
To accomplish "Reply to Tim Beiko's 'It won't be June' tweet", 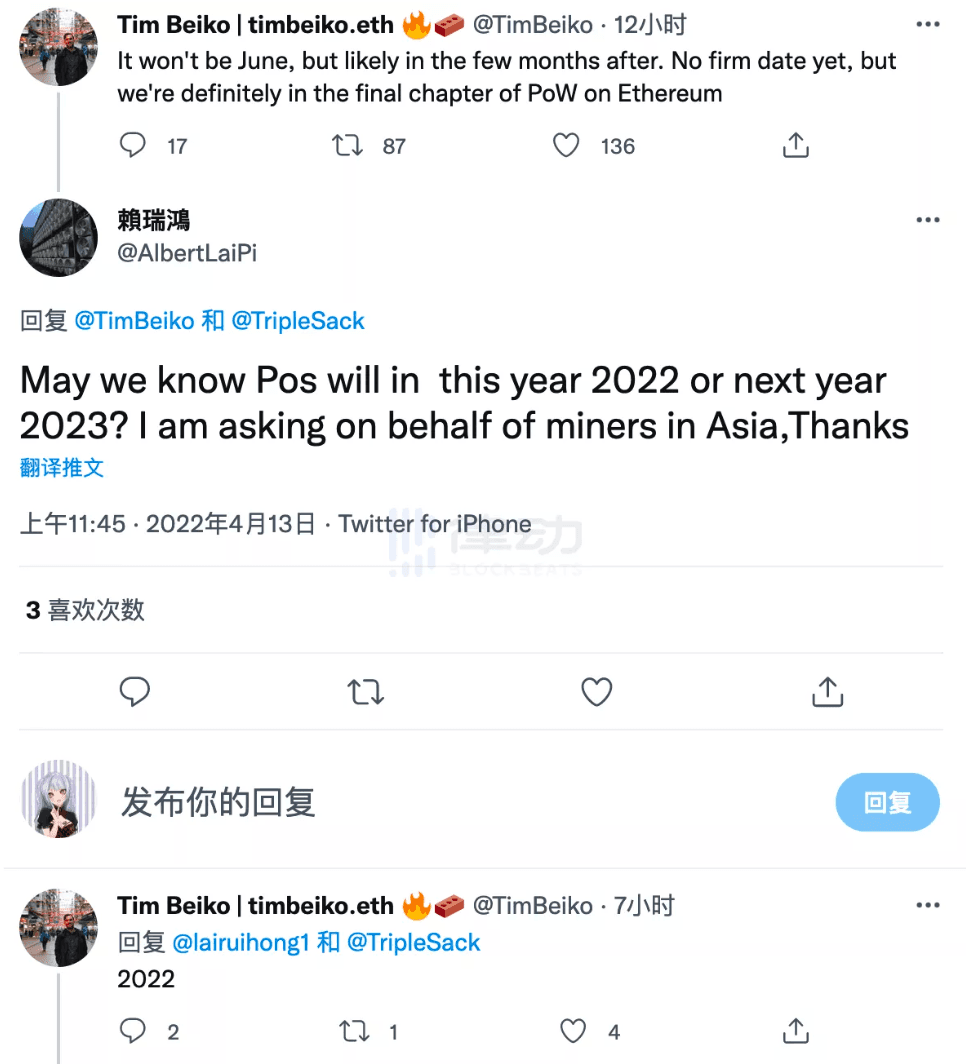I will coord(133,146).
